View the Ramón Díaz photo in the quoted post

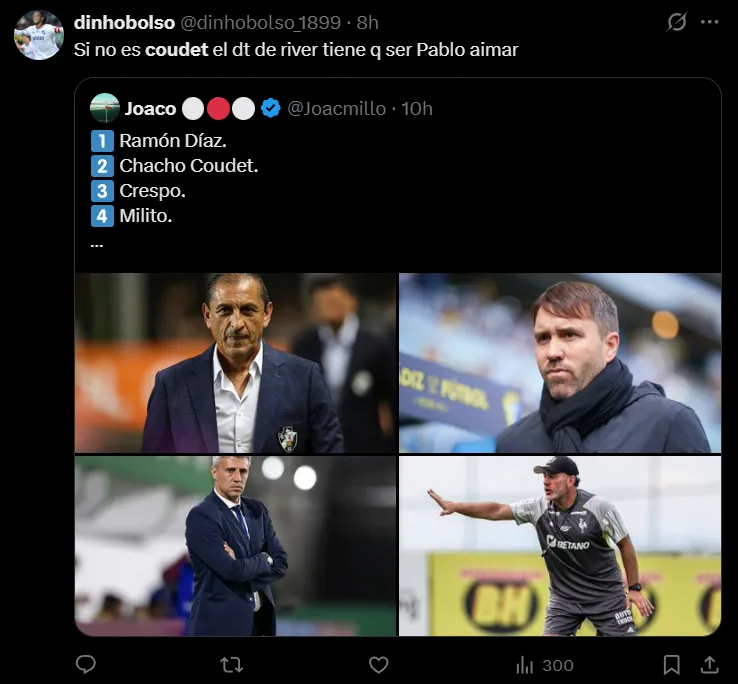tap(235, 363)
